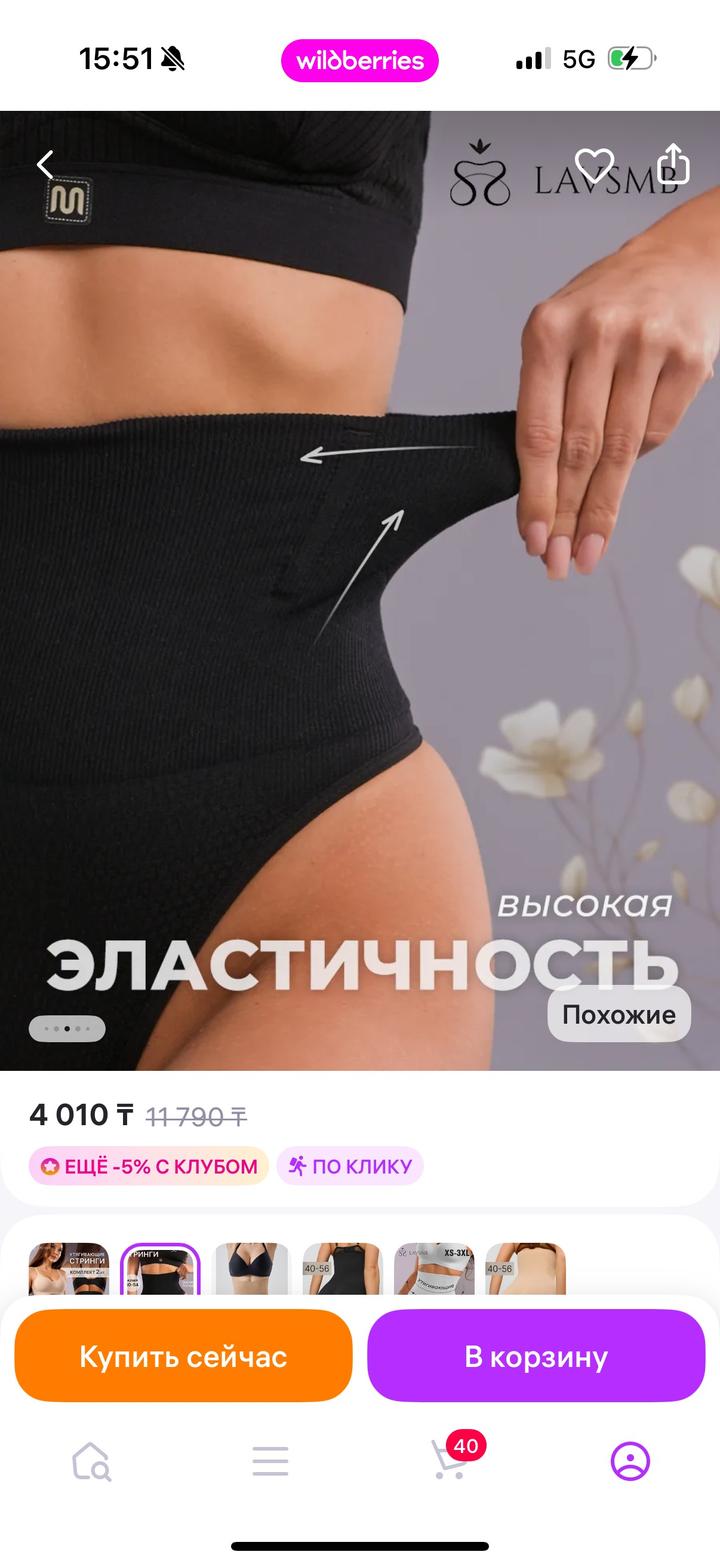Screen dimensions: 720x1565
Task: Select the black bra variant thumbnail
Action: [251, 1268]
